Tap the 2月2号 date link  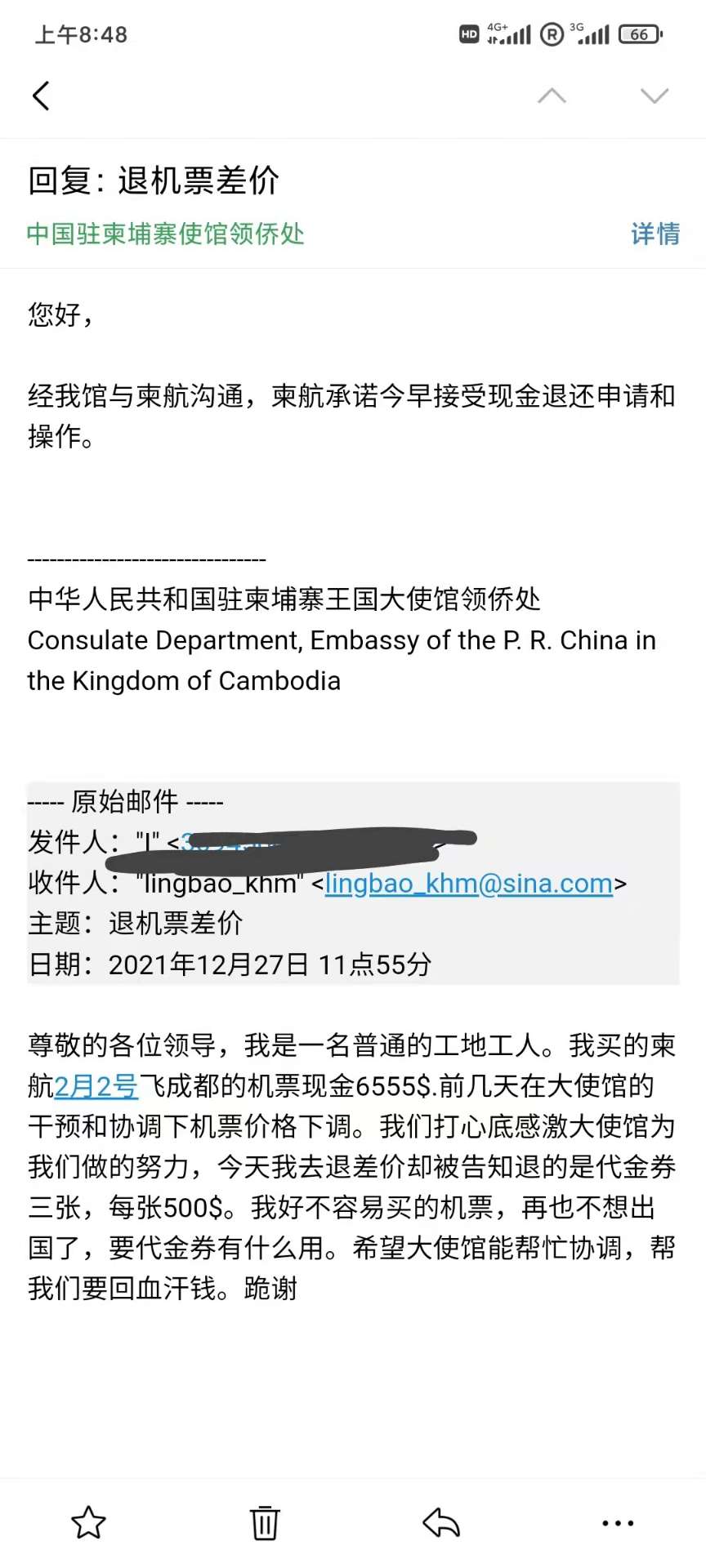tap(96, 1086)
